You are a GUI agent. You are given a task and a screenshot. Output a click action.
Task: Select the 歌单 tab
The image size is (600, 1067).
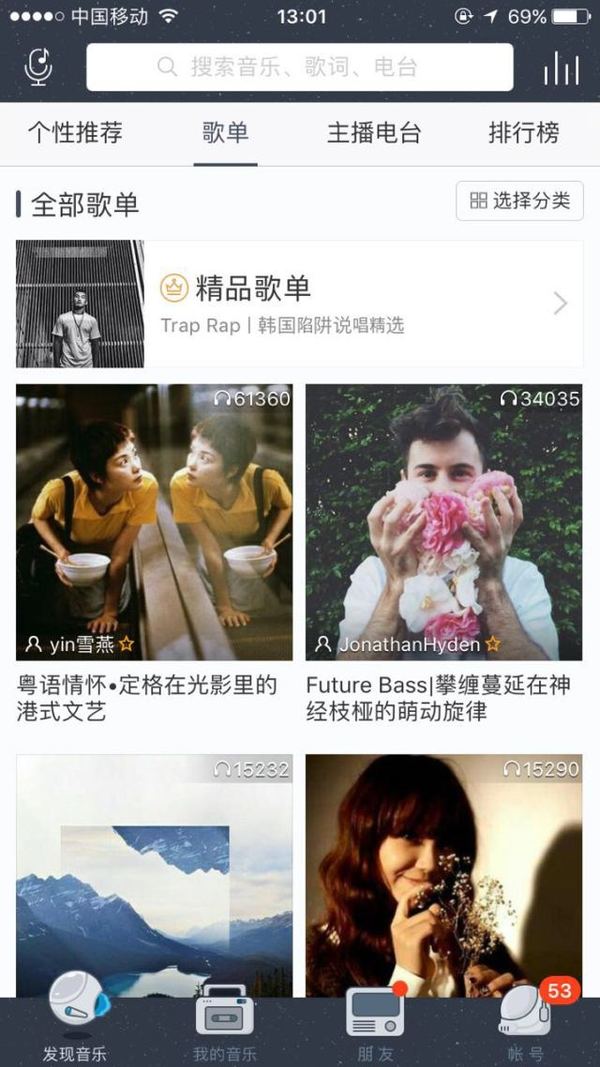click(x=225, y=133)
